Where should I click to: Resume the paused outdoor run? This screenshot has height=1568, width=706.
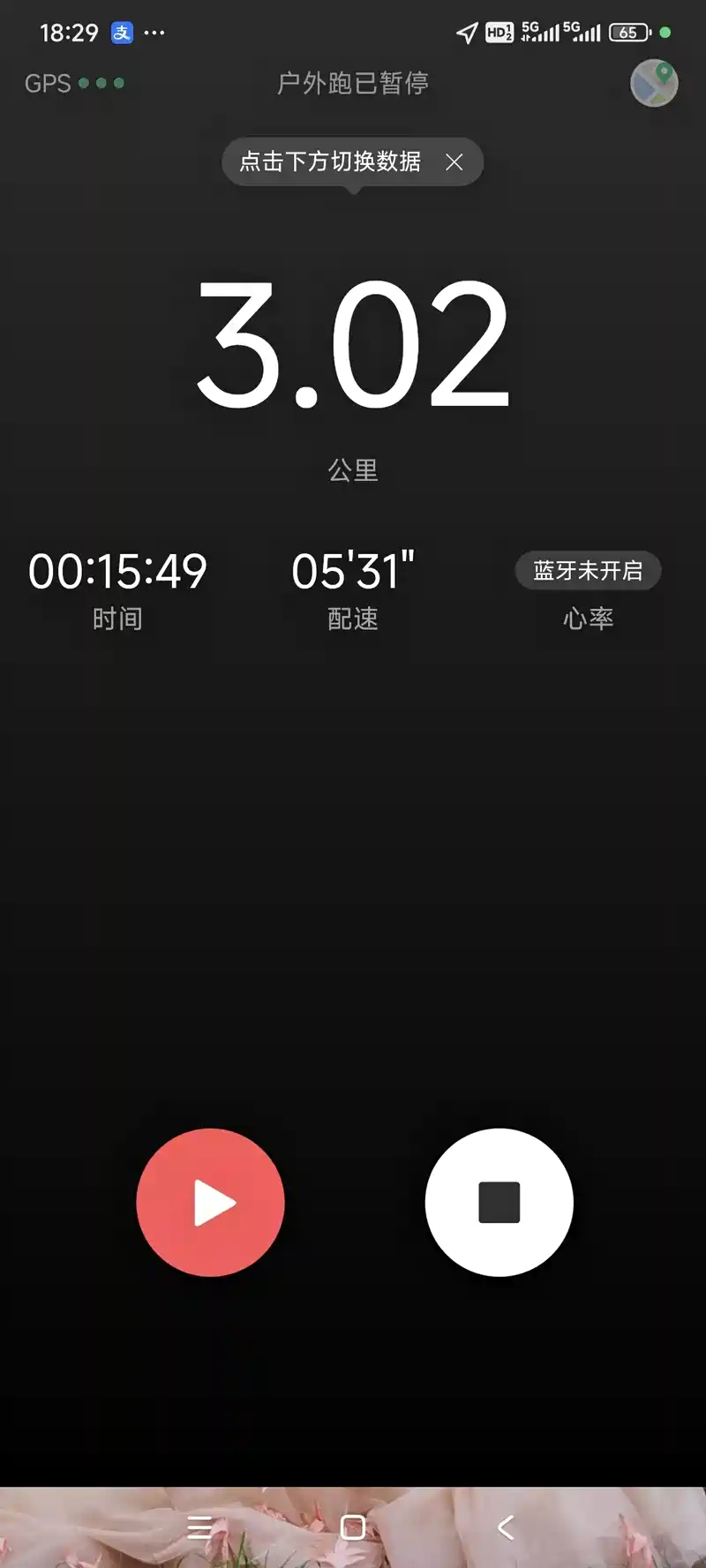210,1202
